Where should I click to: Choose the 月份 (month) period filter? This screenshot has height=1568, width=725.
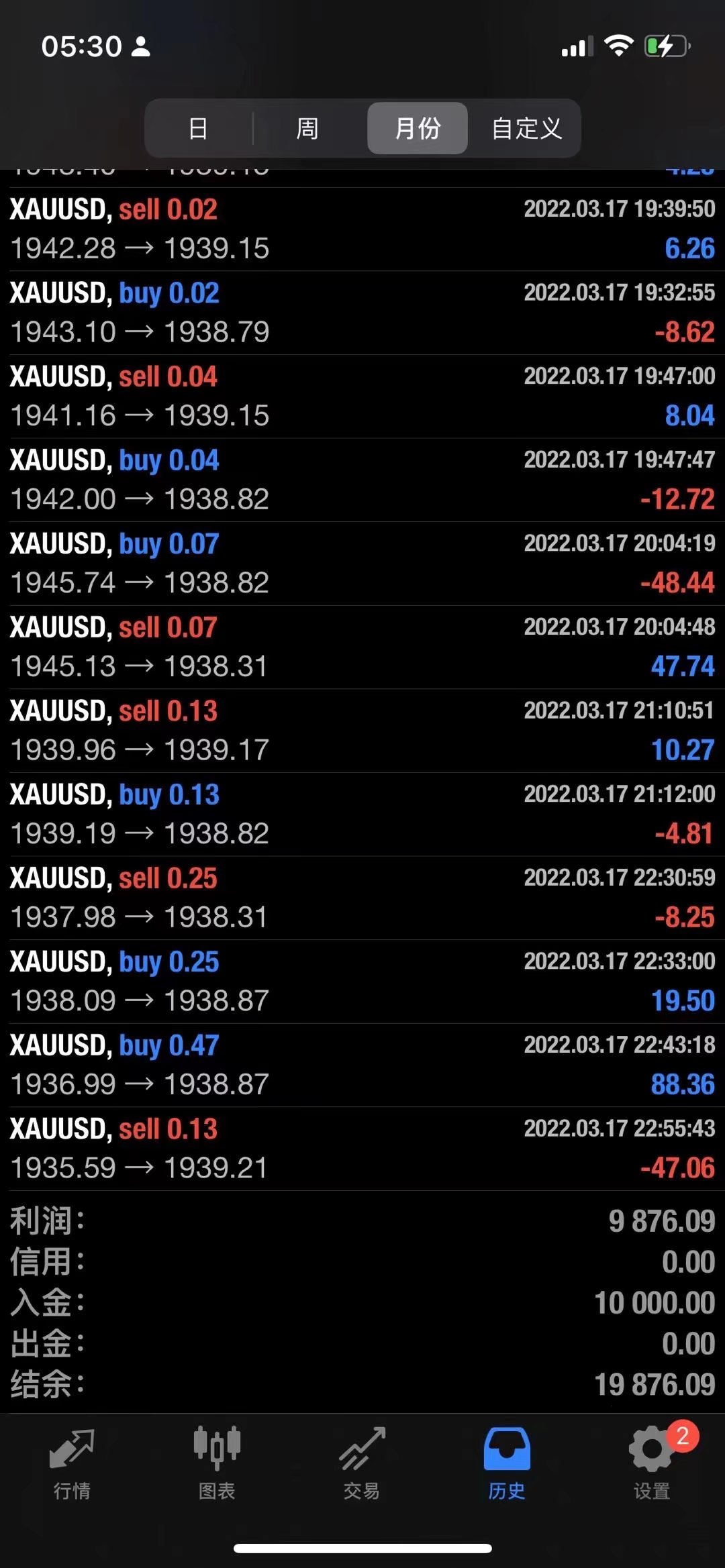[x=418, y=128]
